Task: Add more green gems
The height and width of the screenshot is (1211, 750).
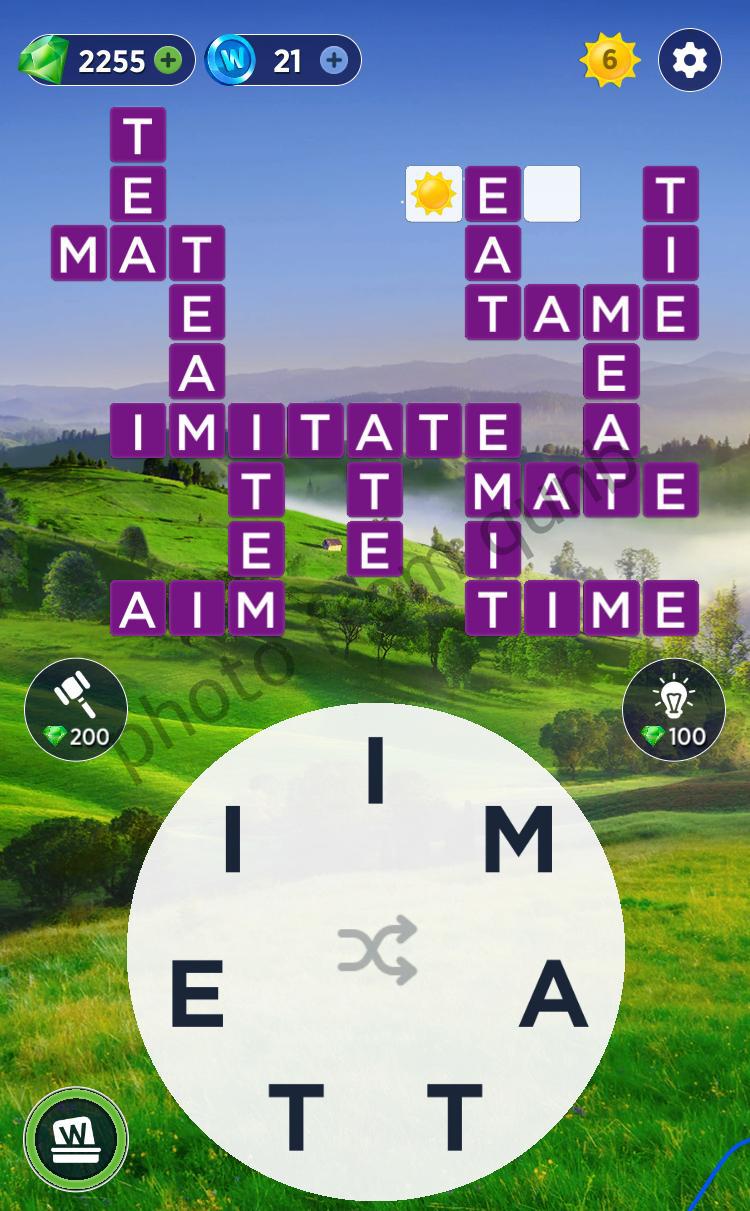Action: [x=169, y=61]
